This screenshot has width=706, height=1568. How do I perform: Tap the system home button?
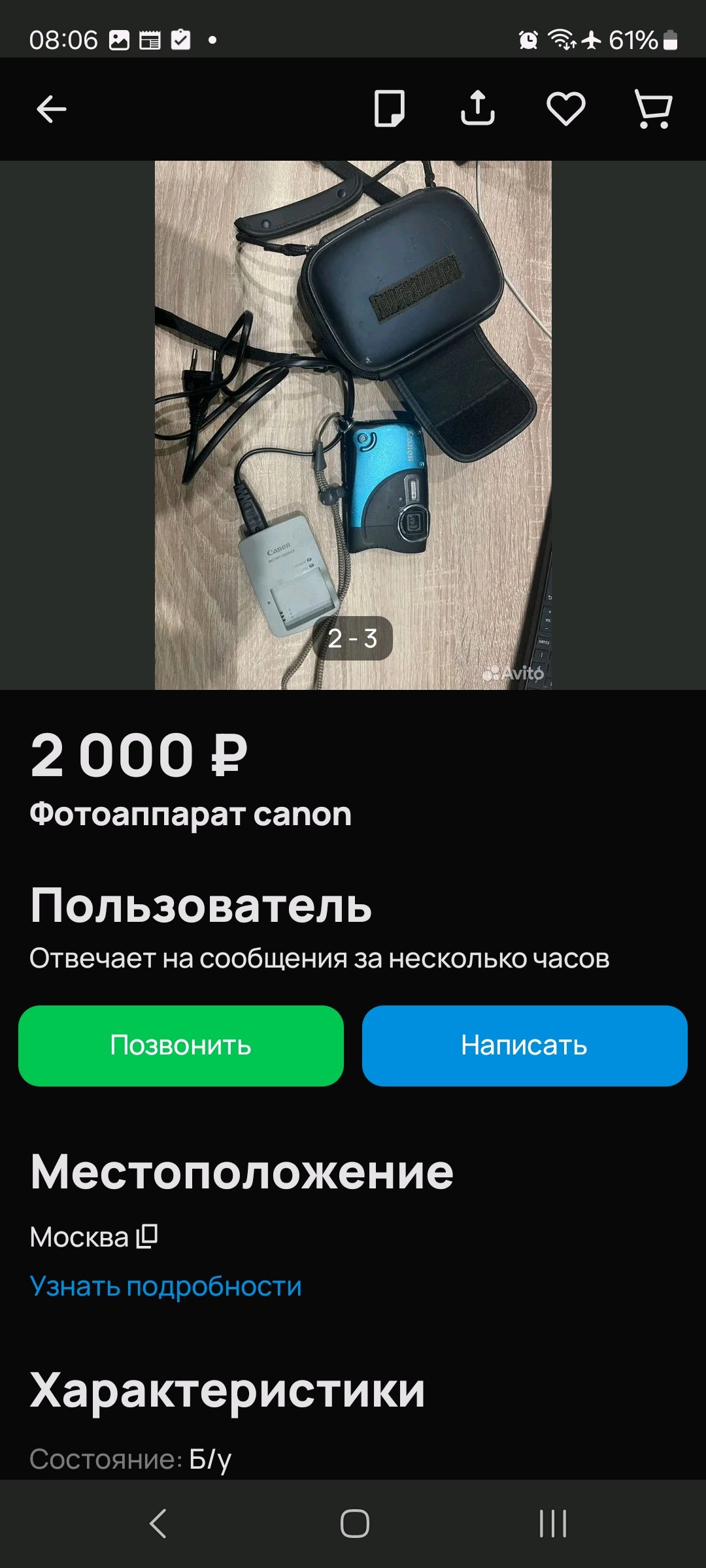pos(354,1524)
